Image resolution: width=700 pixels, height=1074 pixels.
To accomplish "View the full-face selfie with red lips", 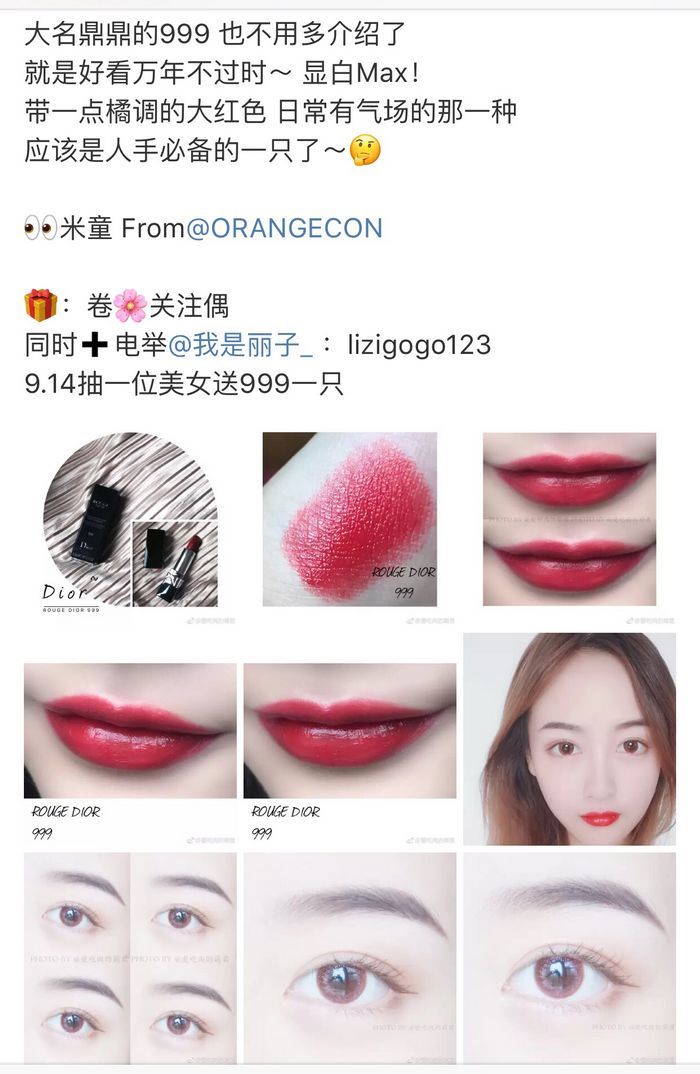I will tap(569, 739).
